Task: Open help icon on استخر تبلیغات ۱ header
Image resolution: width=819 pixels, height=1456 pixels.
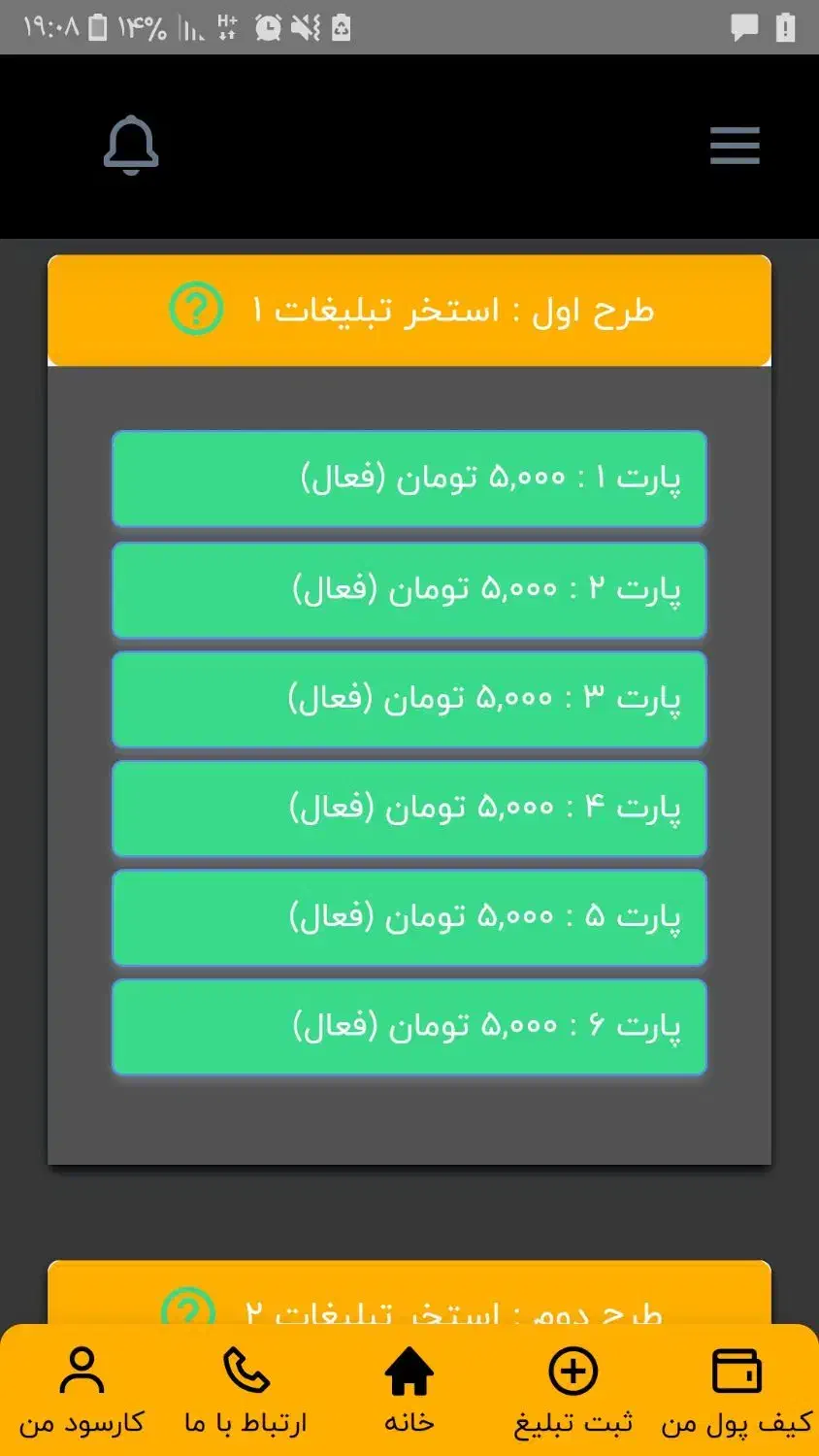Action: (x=195, y=311)
